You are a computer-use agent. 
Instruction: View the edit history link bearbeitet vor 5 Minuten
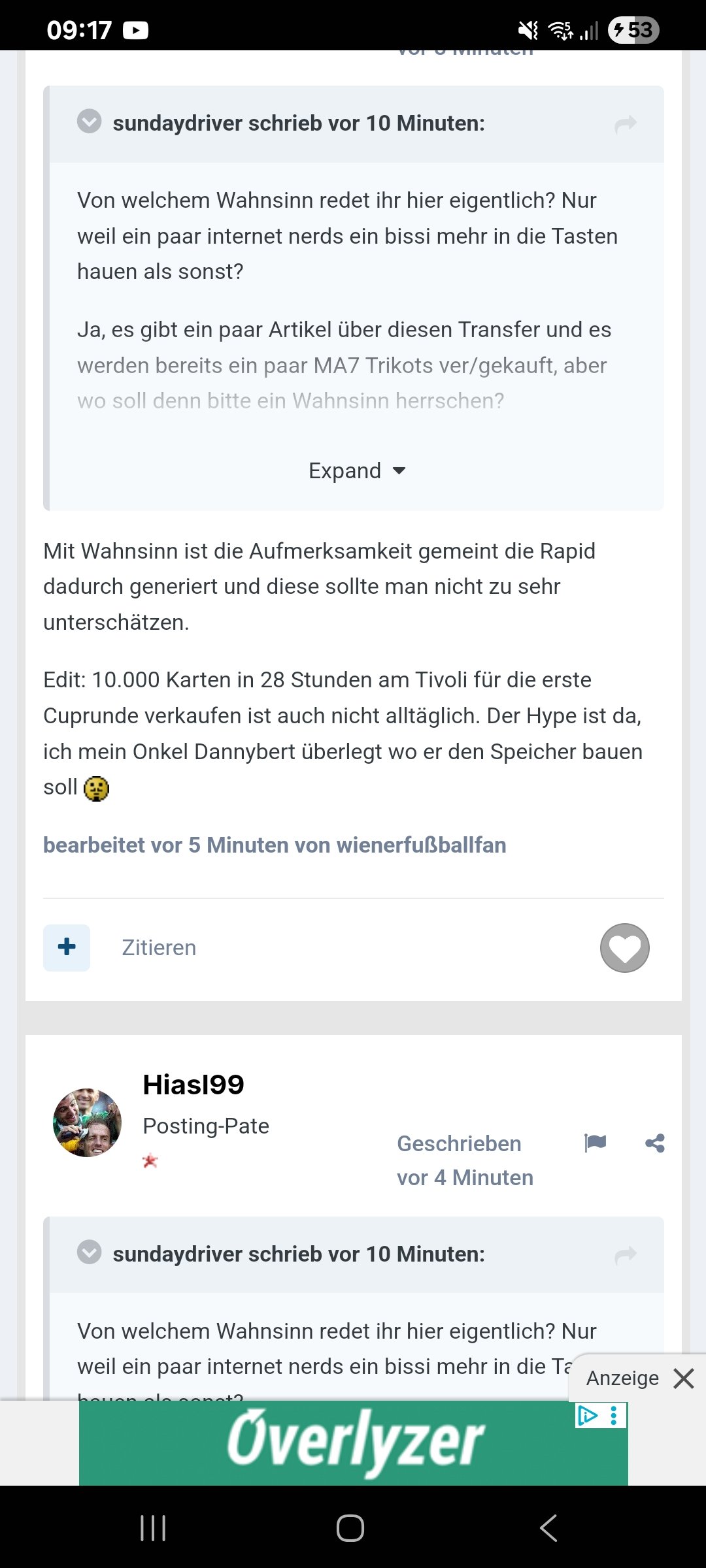click(275, 845)
